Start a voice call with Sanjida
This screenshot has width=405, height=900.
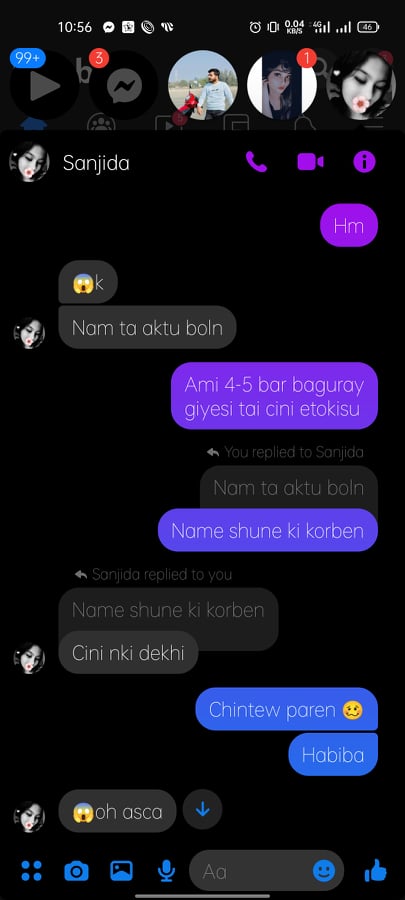256,162
